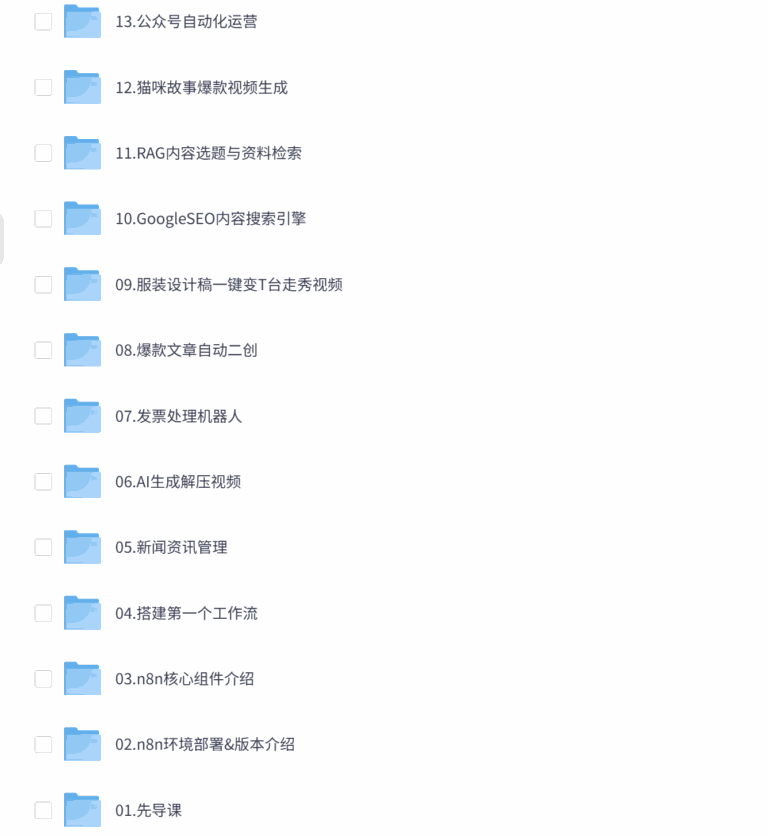
Task: Tick the checkbox beside 07.发票处理机器人
Action: click(x=43, y=416)
